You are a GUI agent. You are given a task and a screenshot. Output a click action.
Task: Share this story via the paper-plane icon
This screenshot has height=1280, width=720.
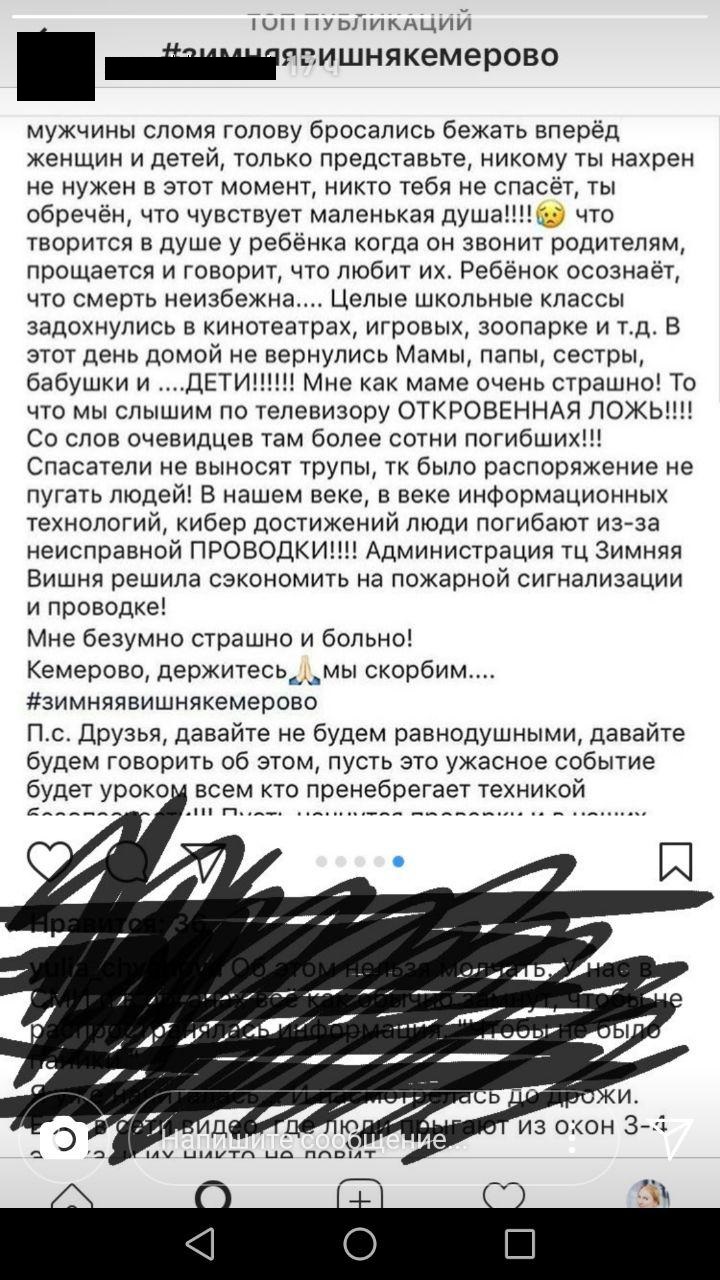675,1139
